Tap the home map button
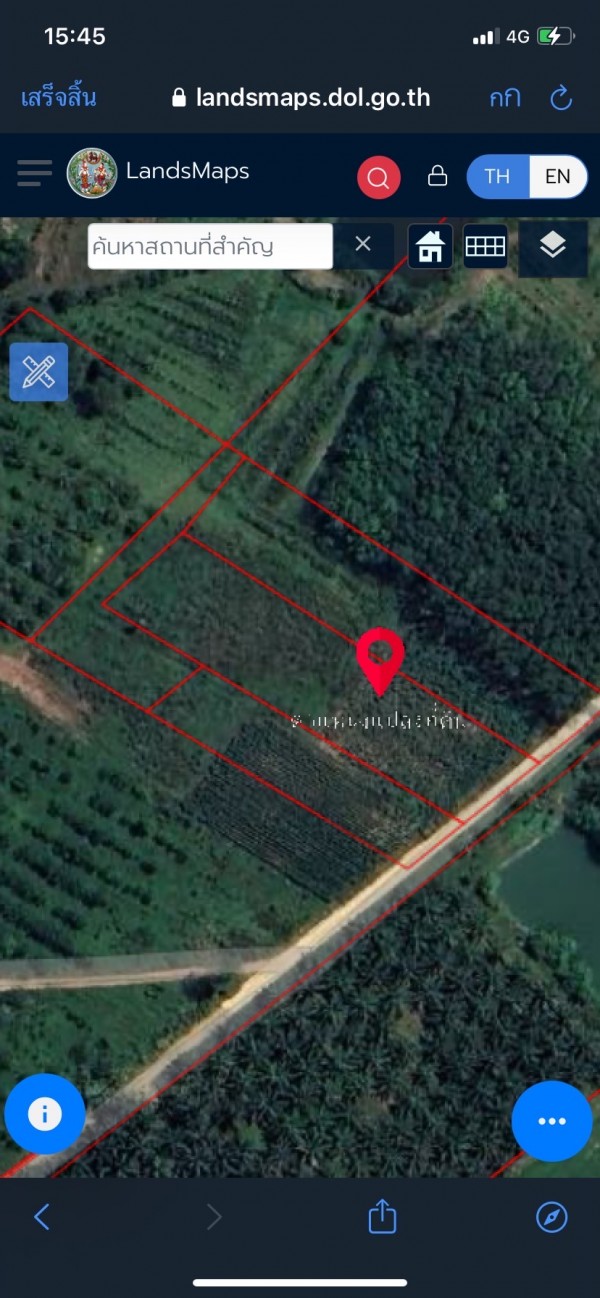The image size is (600, 1298). (x=430, y=246)
